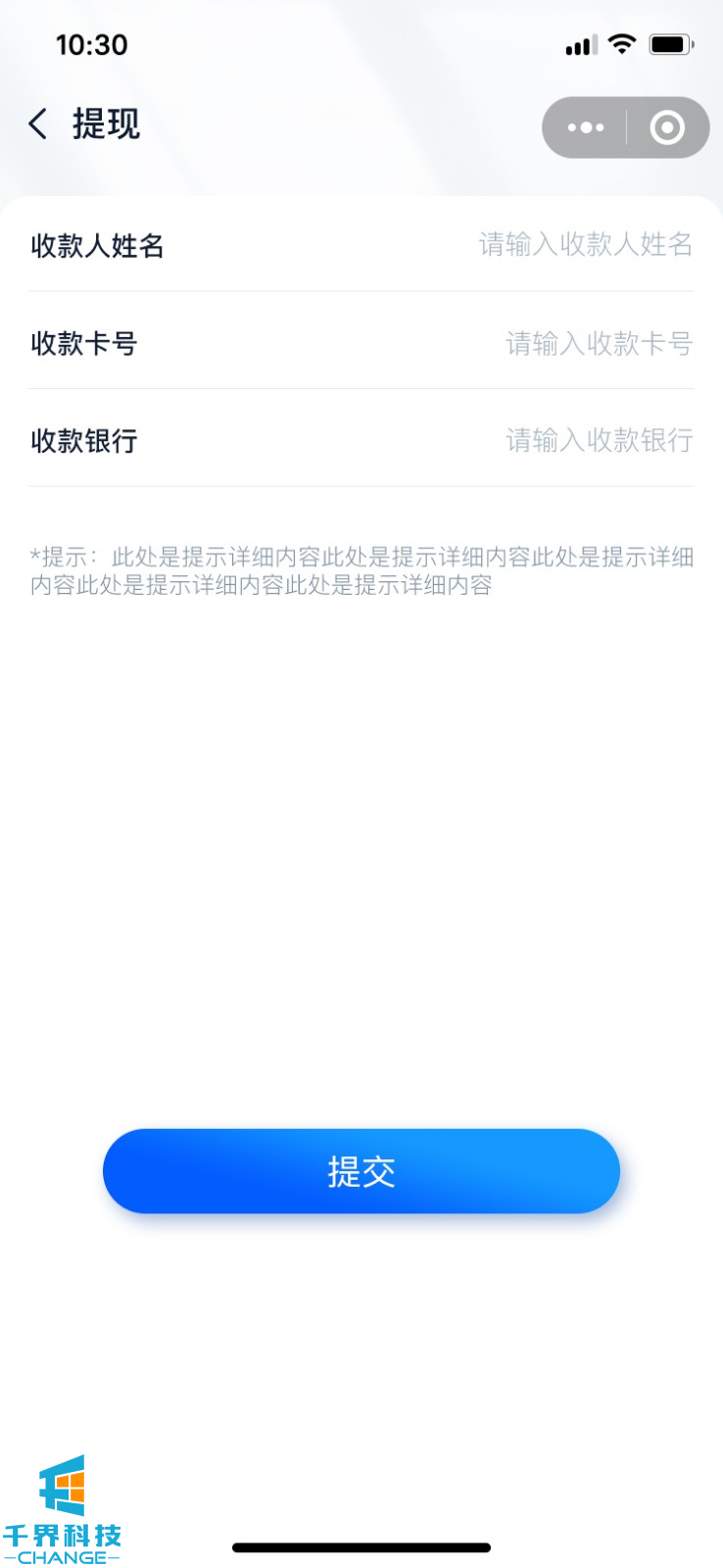The height and width of the screenshot is (1568, 723).
Task: Go back from the 提现 page
Action: (38, 124)
